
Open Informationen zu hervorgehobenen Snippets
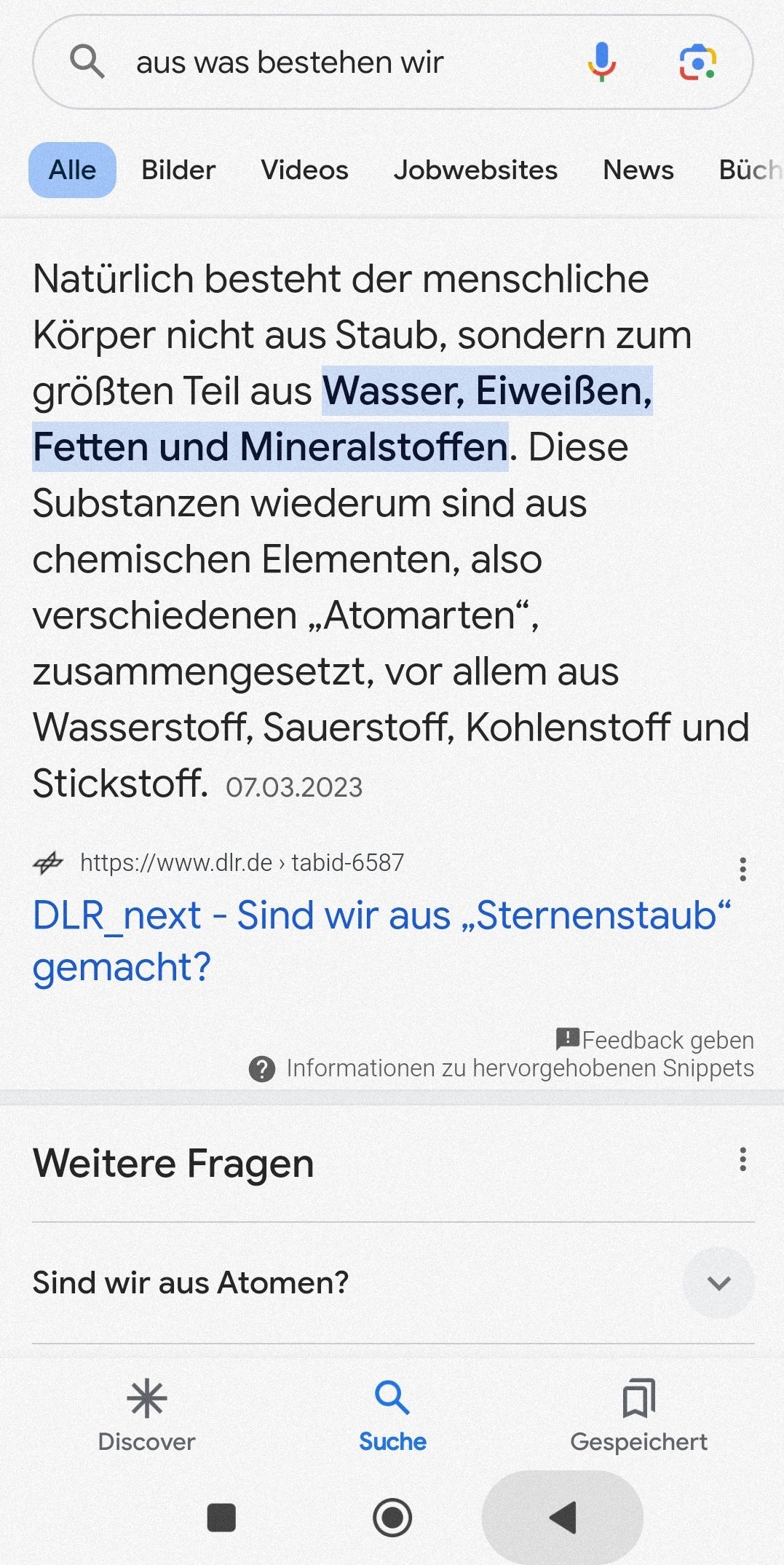(502, 1068)
